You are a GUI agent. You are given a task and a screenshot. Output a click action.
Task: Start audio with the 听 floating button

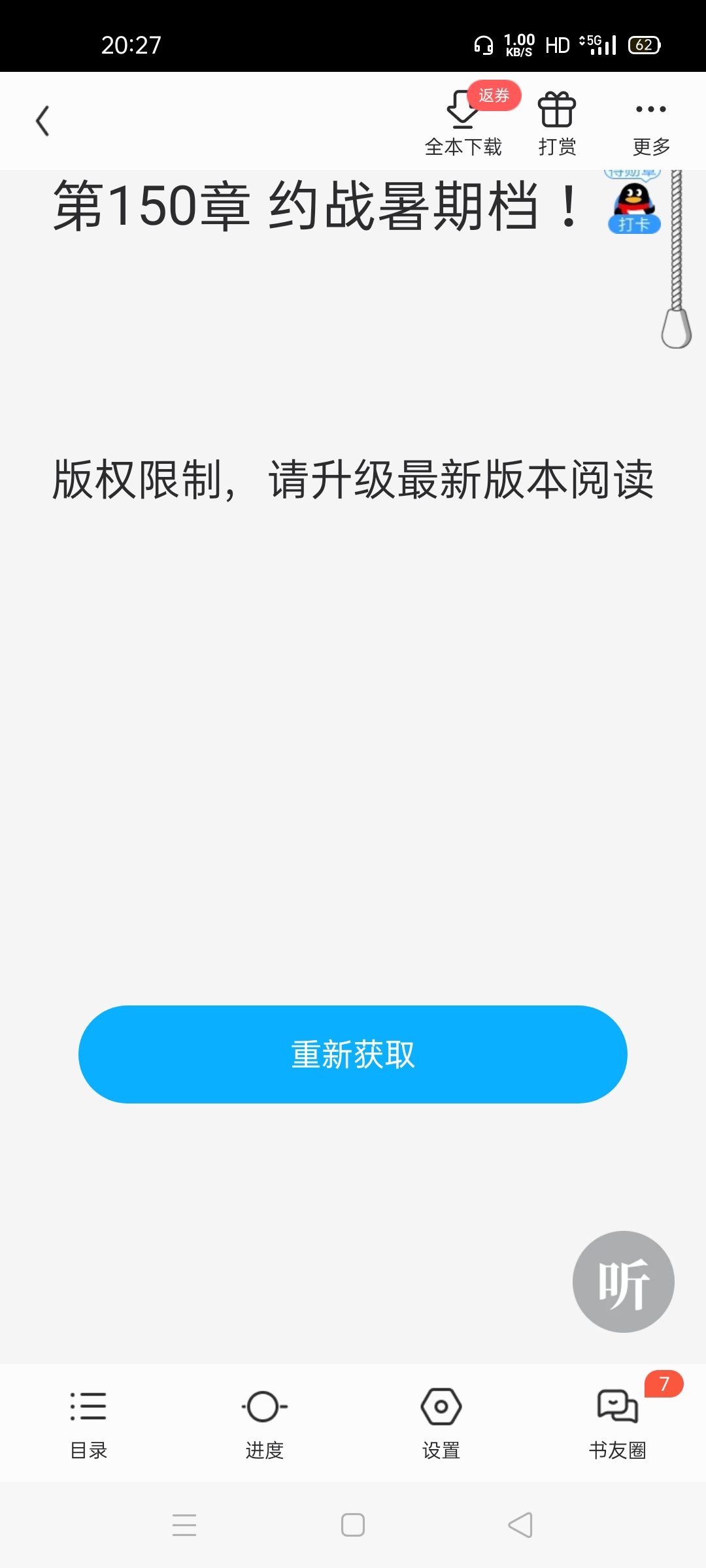(x=623, y=1281)
